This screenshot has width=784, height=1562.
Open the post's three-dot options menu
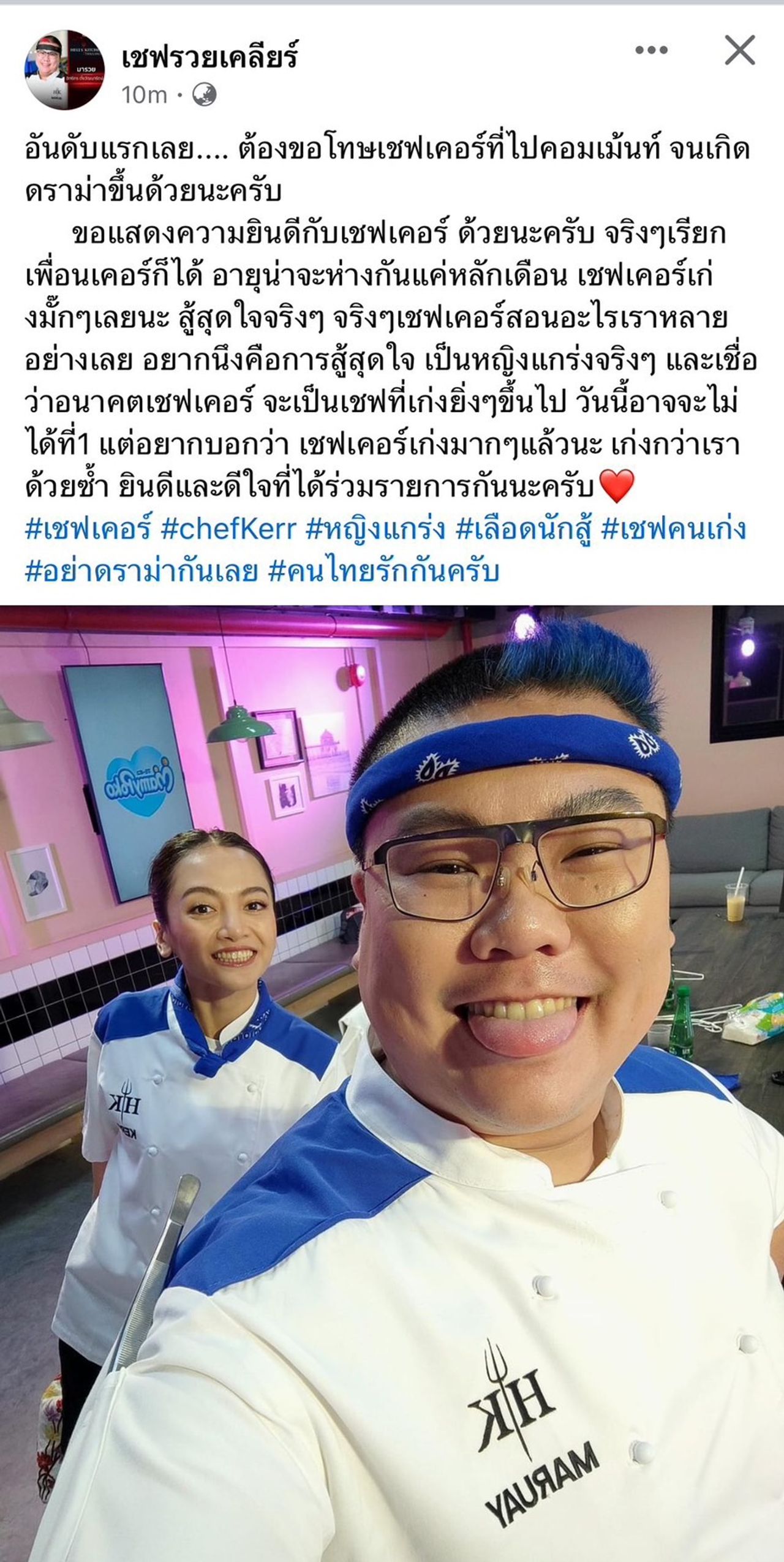coord(651,50)
